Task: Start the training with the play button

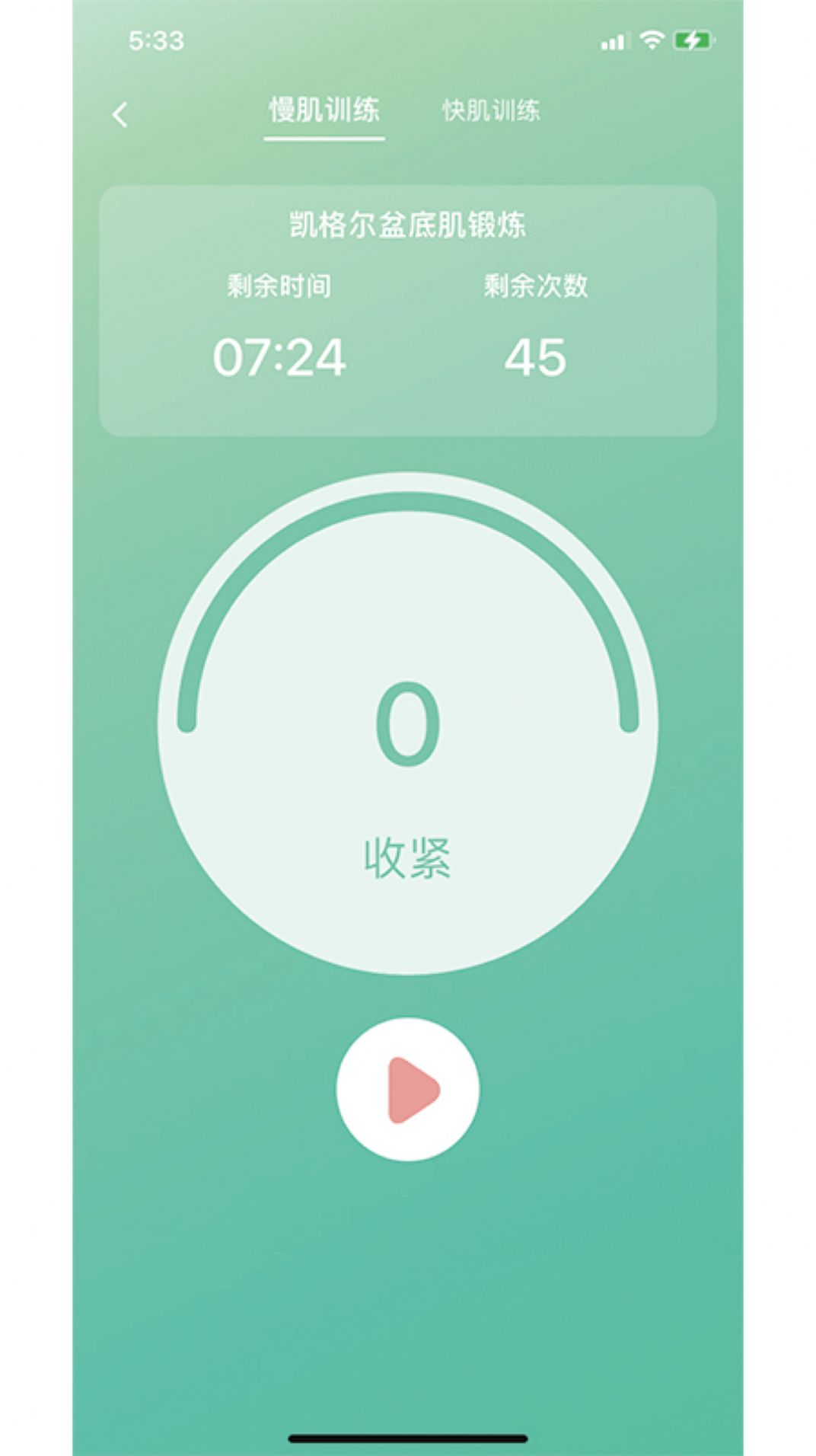Action: pos(408,1090)
